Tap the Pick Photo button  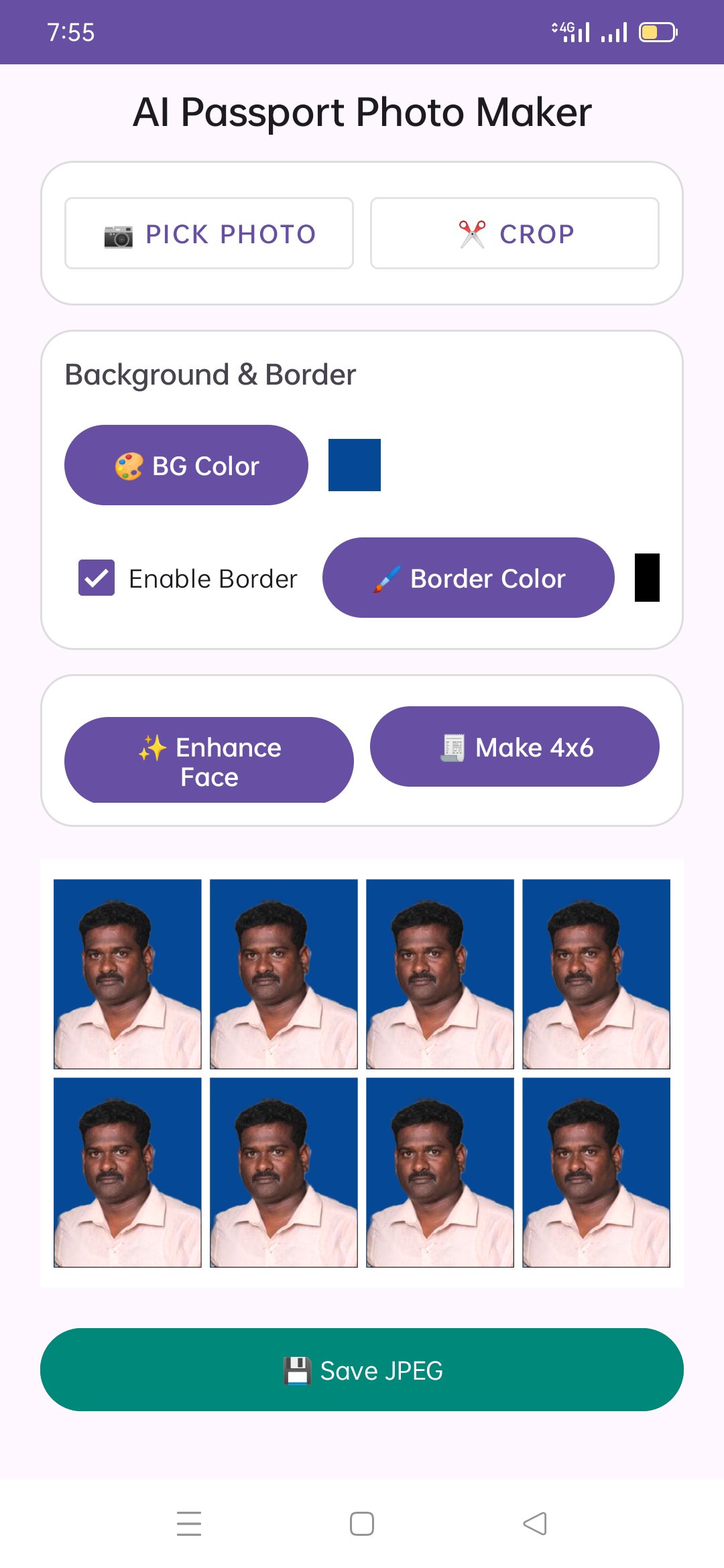tap(209, 234)
